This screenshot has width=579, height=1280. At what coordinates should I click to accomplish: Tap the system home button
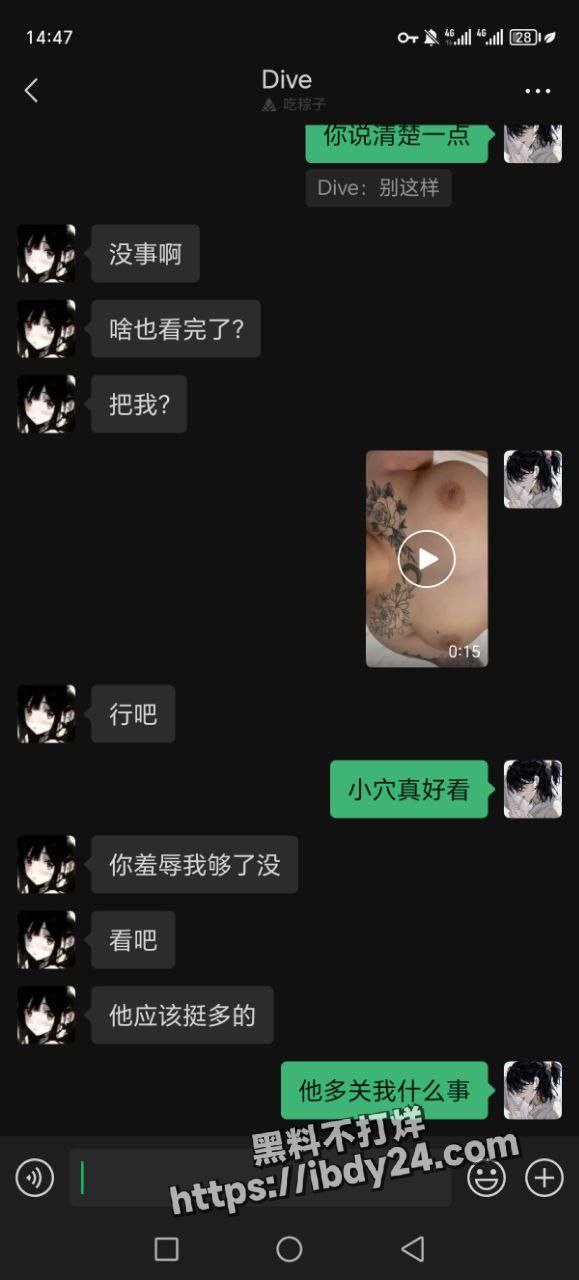click(x=289, y=1248)
